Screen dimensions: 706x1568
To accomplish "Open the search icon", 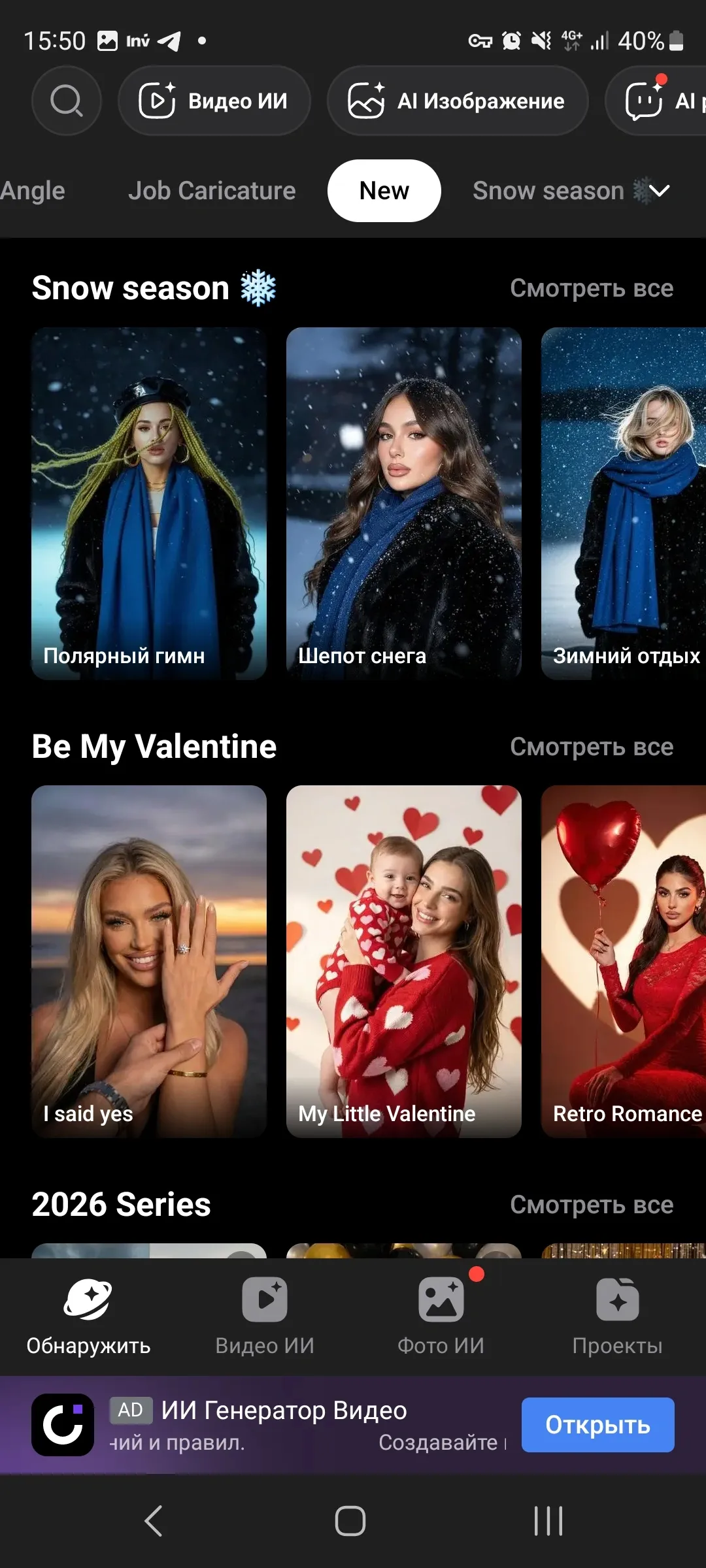I will [x=66, y=101].
